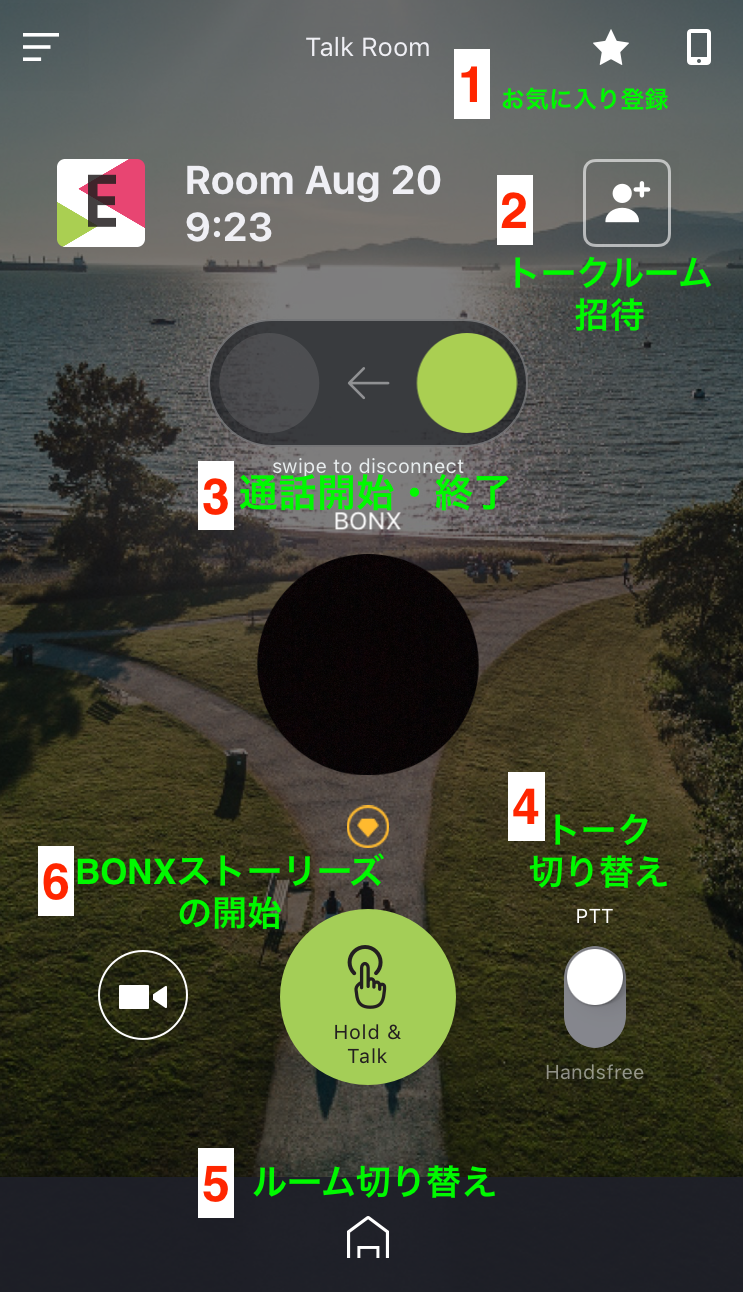Image resolution: width=743 pixels, height=1292 pixels.
Task: Start BONX Stories with the video camera icon
Action: [x=143, y=995]
